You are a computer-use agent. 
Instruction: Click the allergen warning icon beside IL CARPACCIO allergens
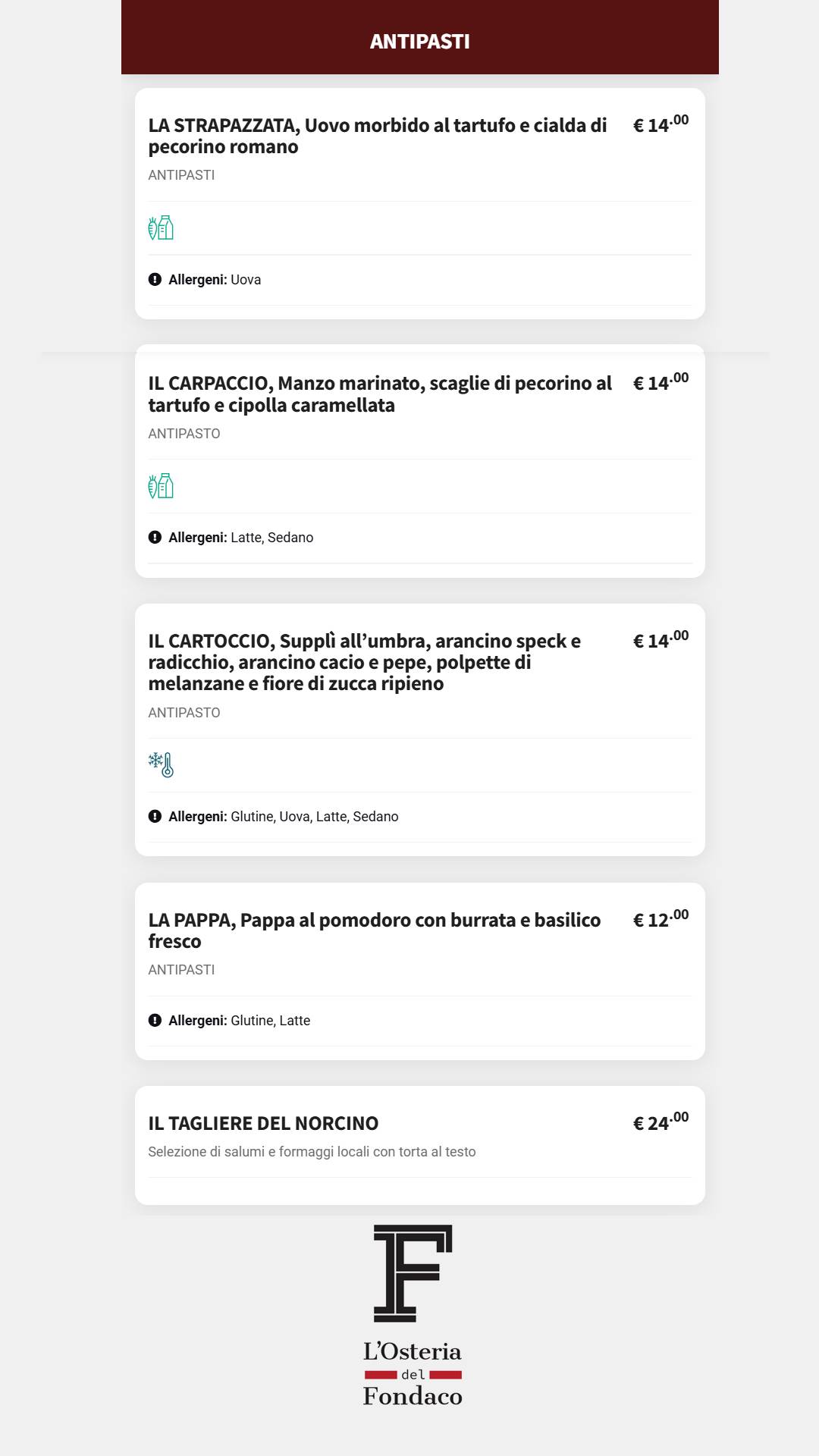[x=155, y=538]
